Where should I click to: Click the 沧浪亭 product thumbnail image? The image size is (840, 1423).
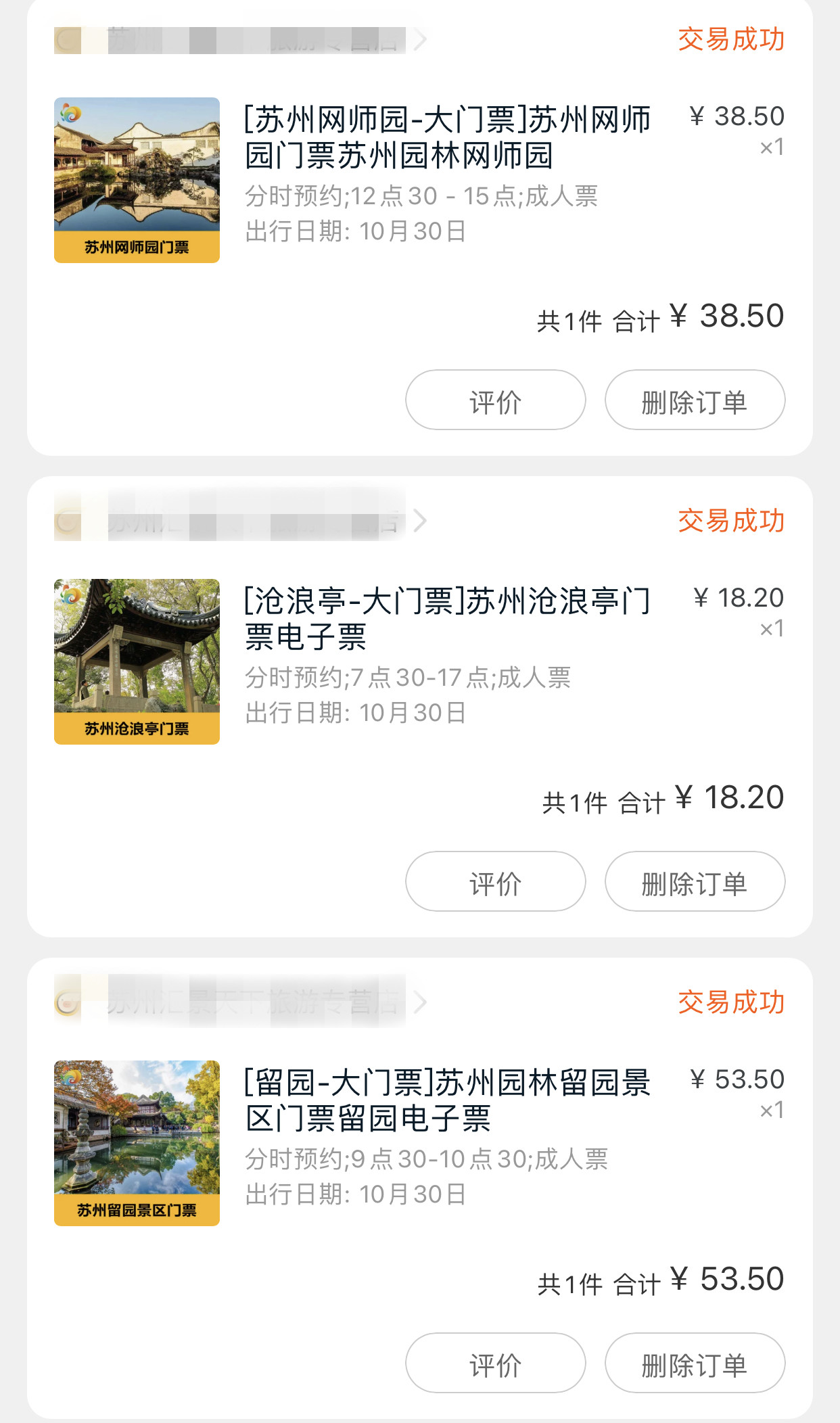(x=136, y=659)
